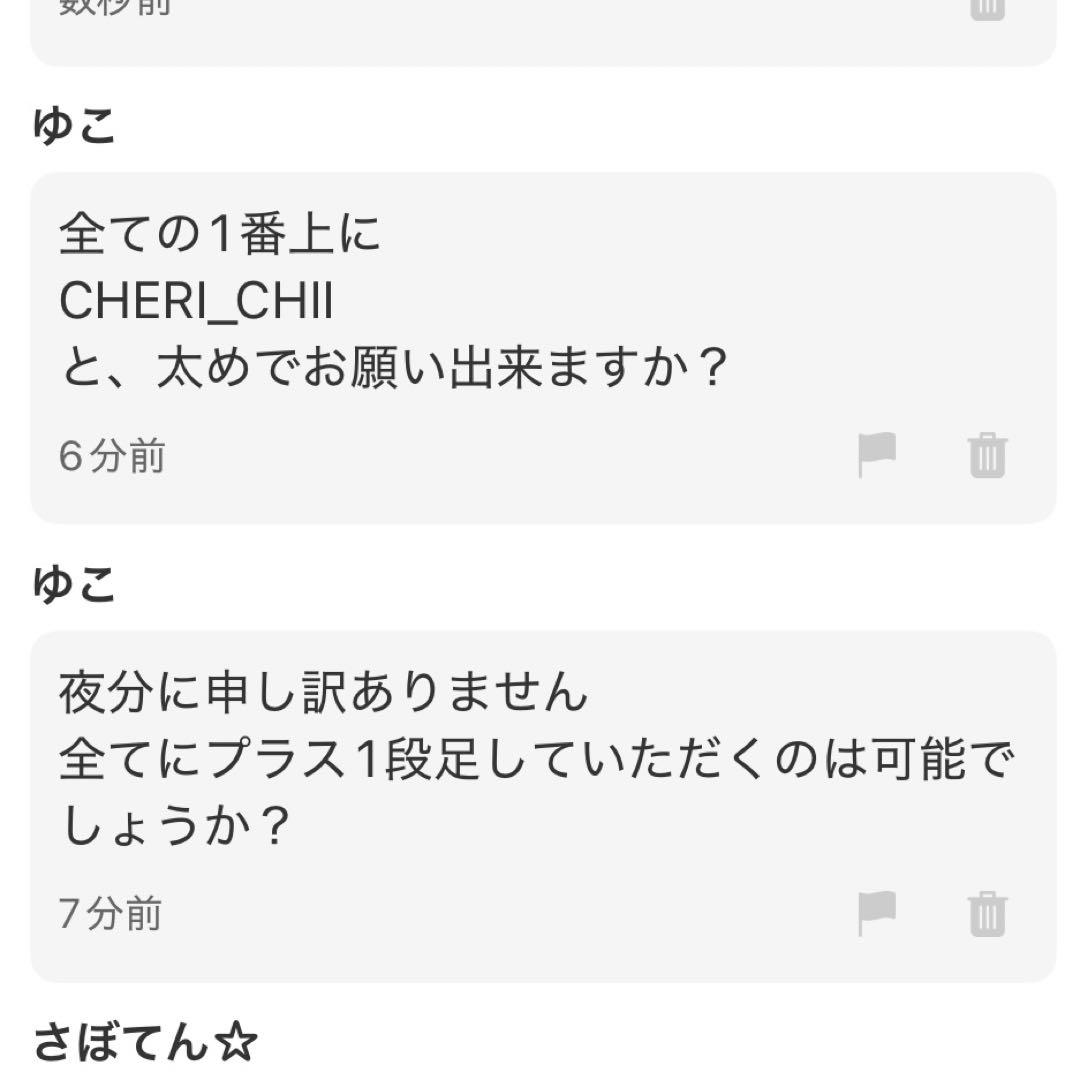The width and height of the screenshot is (1080, 1080).
Task: Flag the 7分前 comment by ゆこ
Action: (877, 913)
